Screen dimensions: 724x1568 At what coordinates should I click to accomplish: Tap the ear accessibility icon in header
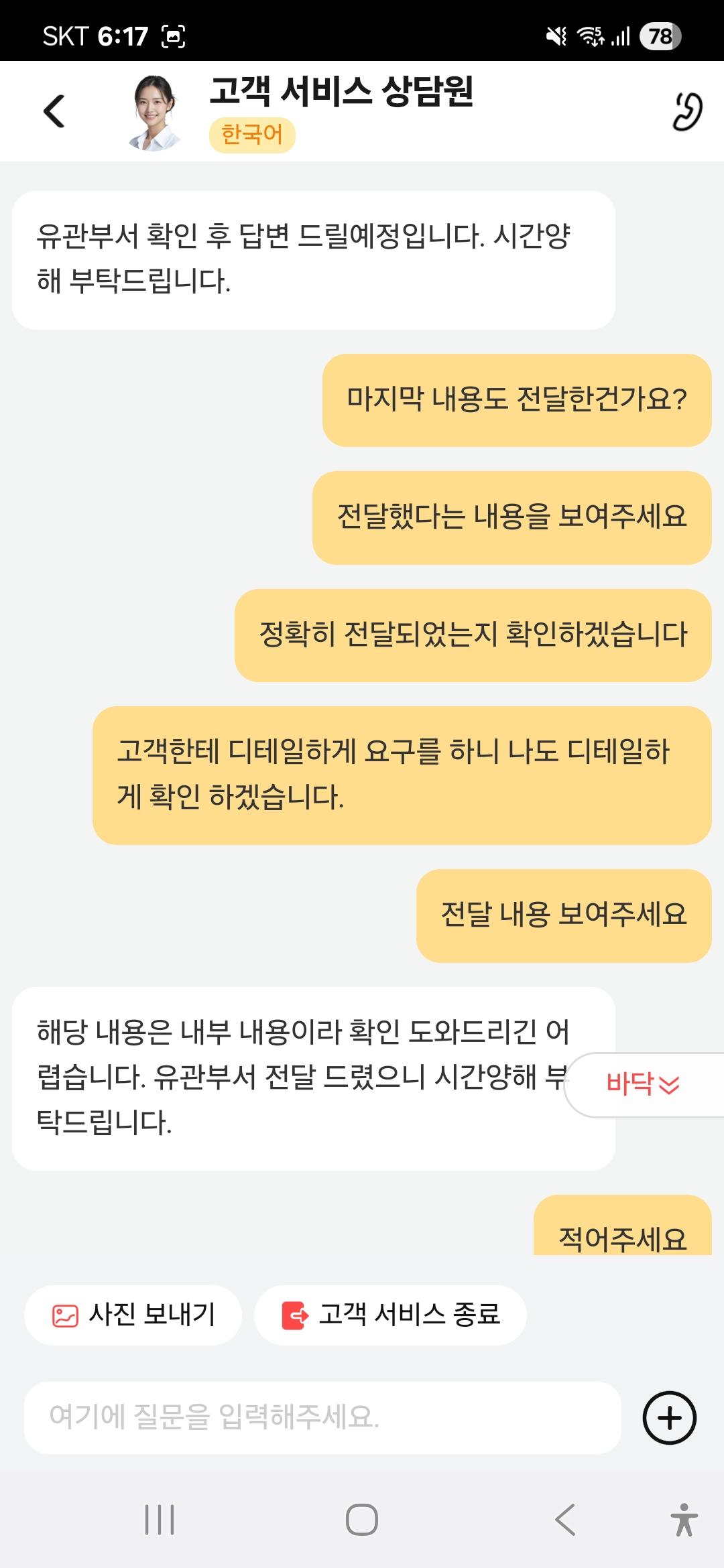(687, 111)
